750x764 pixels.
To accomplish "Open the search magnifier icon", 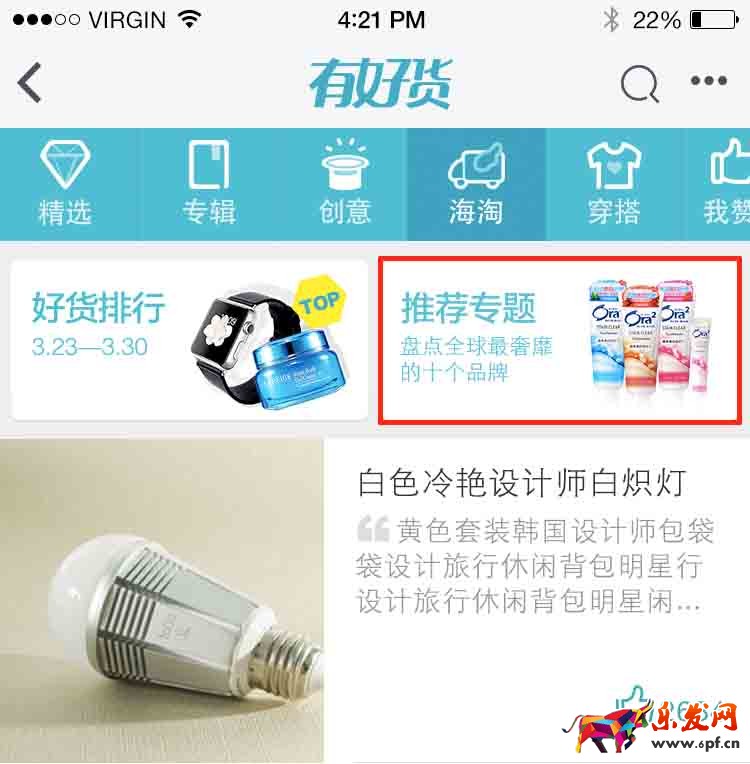I will click(x=638, y=84).
